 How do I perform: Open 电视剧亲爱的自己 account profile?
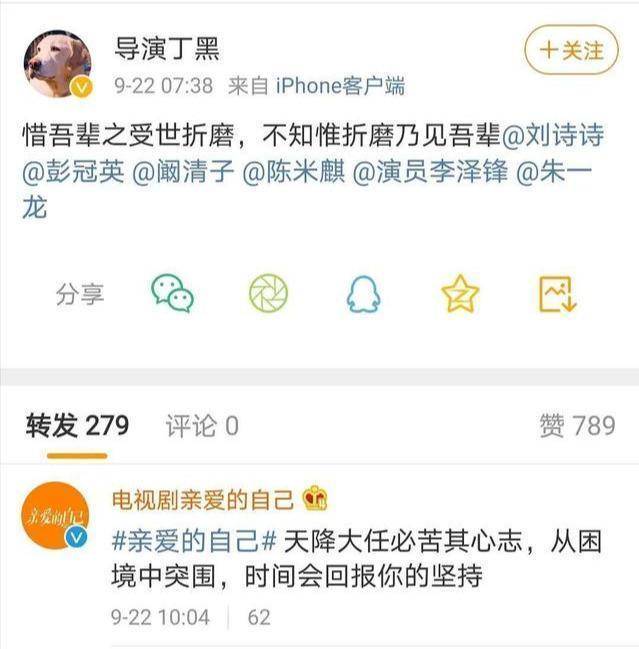202,497
